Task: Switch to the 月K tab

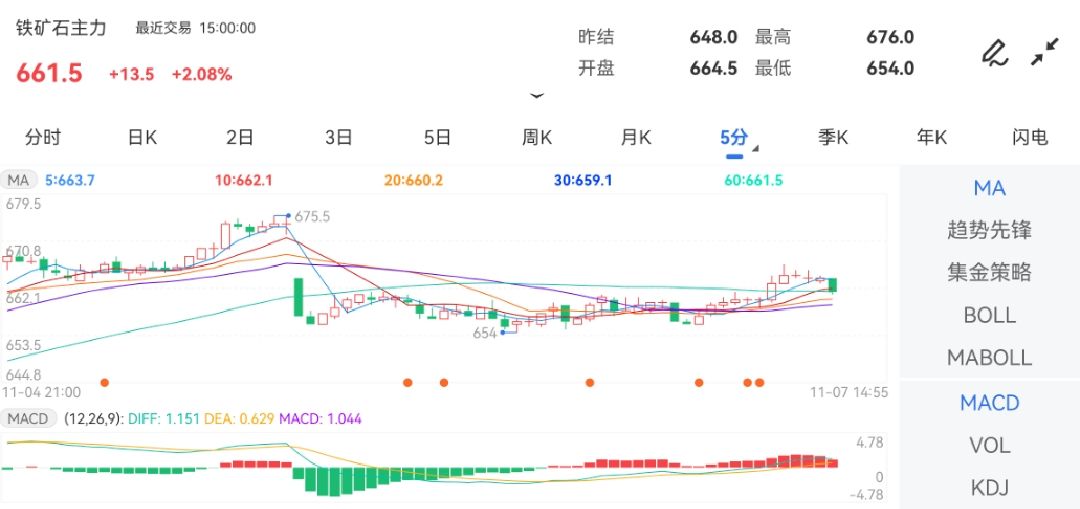Action: click(636, 138)
